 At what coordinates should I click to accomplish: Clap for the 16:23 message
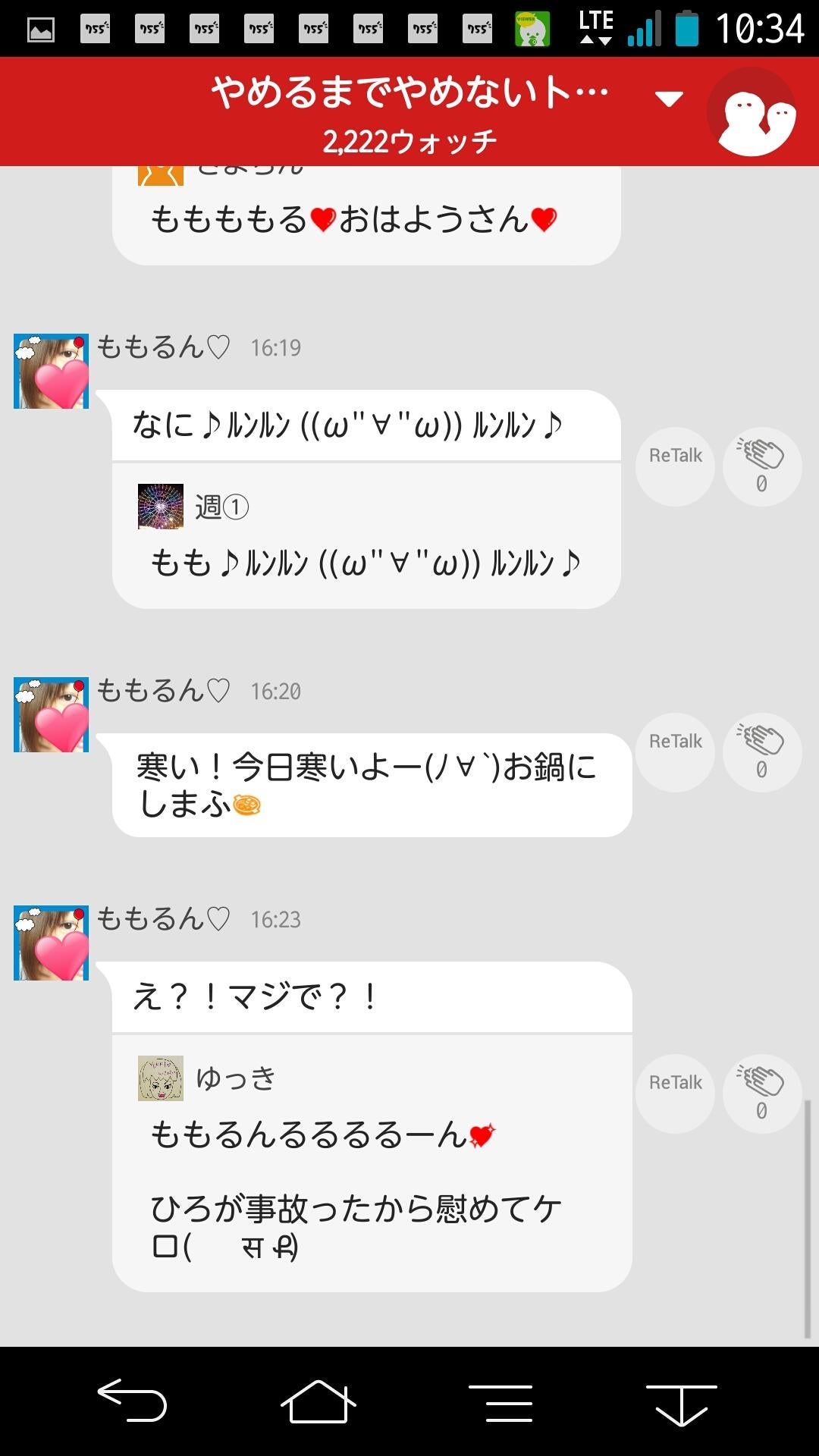(x=761, y=1092)
